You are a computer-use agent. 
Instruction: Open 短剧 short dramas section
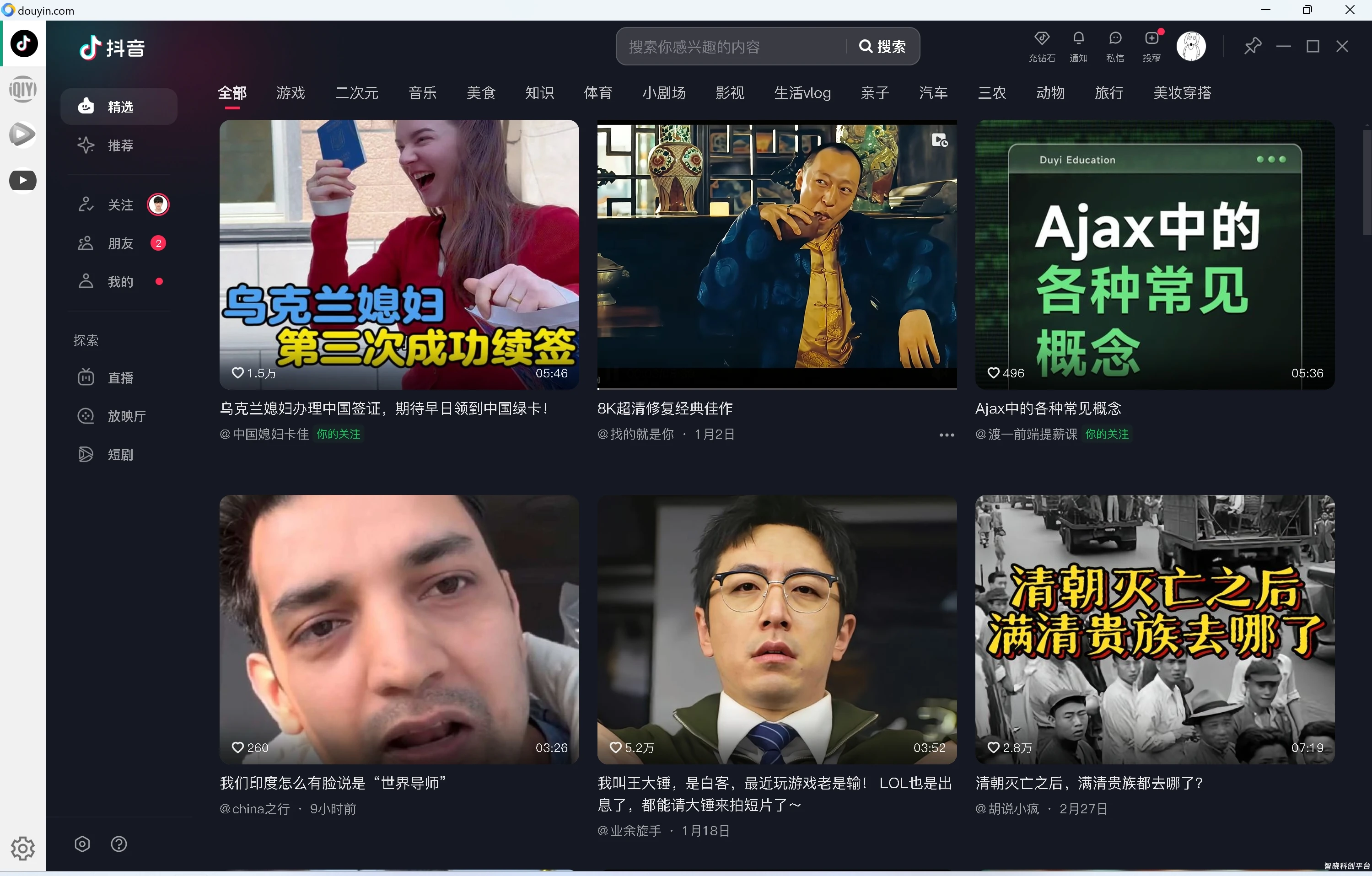(120, 455)
